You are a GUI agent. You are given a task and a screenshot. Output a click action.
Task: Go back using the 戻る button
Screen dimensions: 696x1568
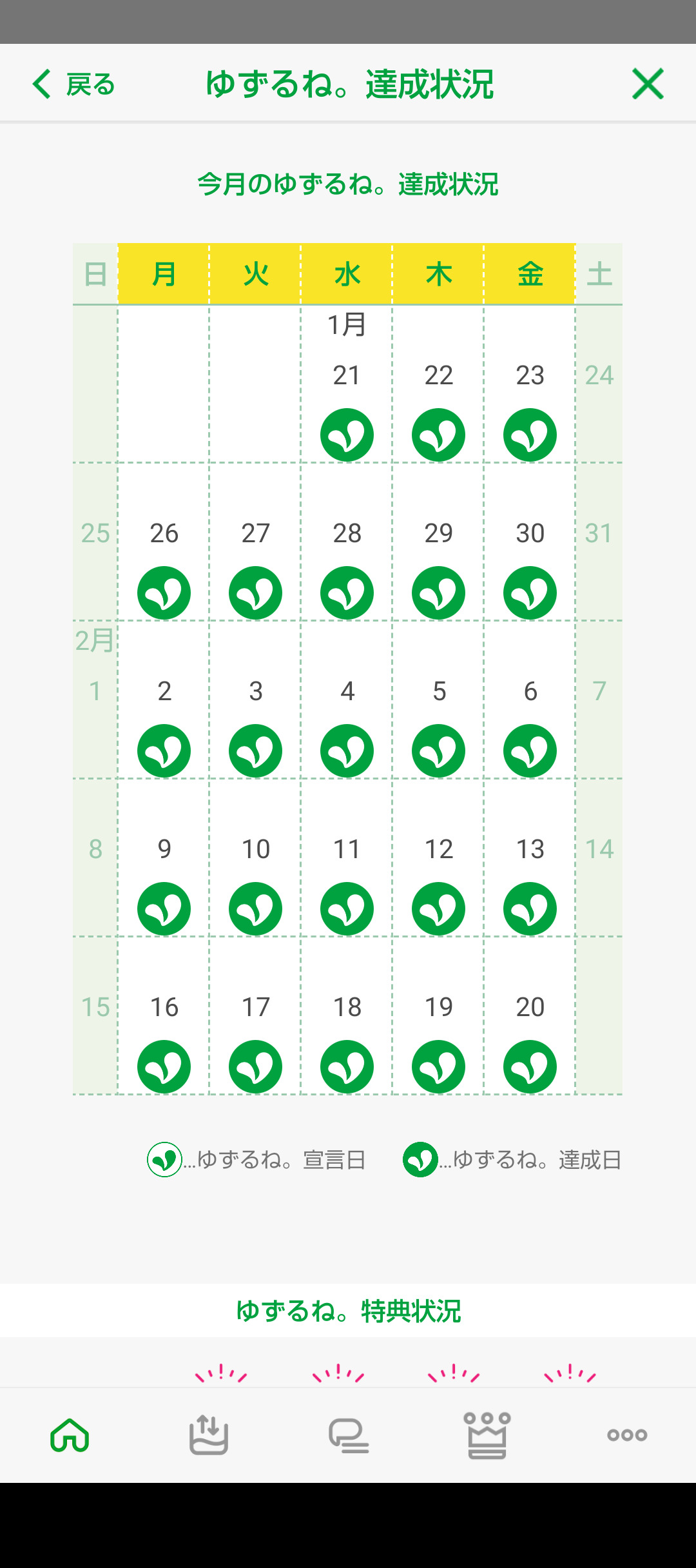tap(74, 84)
